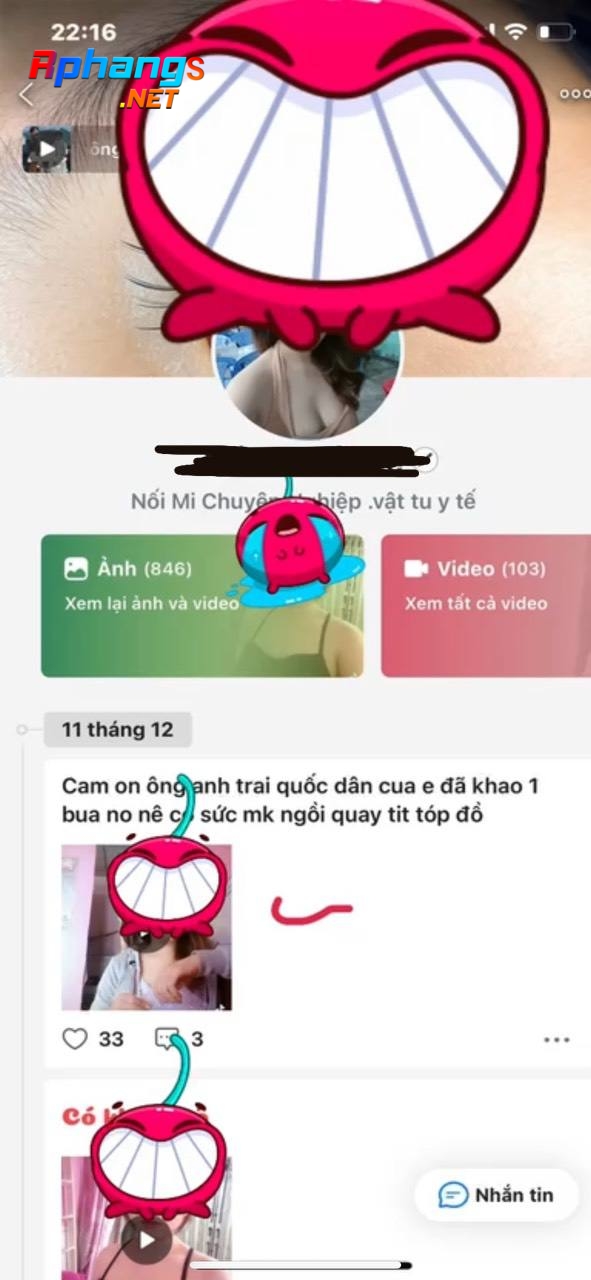This screenshot has height=1280, width=591.
Task: Play the video in the lower post
Action: click(146, 1241)
